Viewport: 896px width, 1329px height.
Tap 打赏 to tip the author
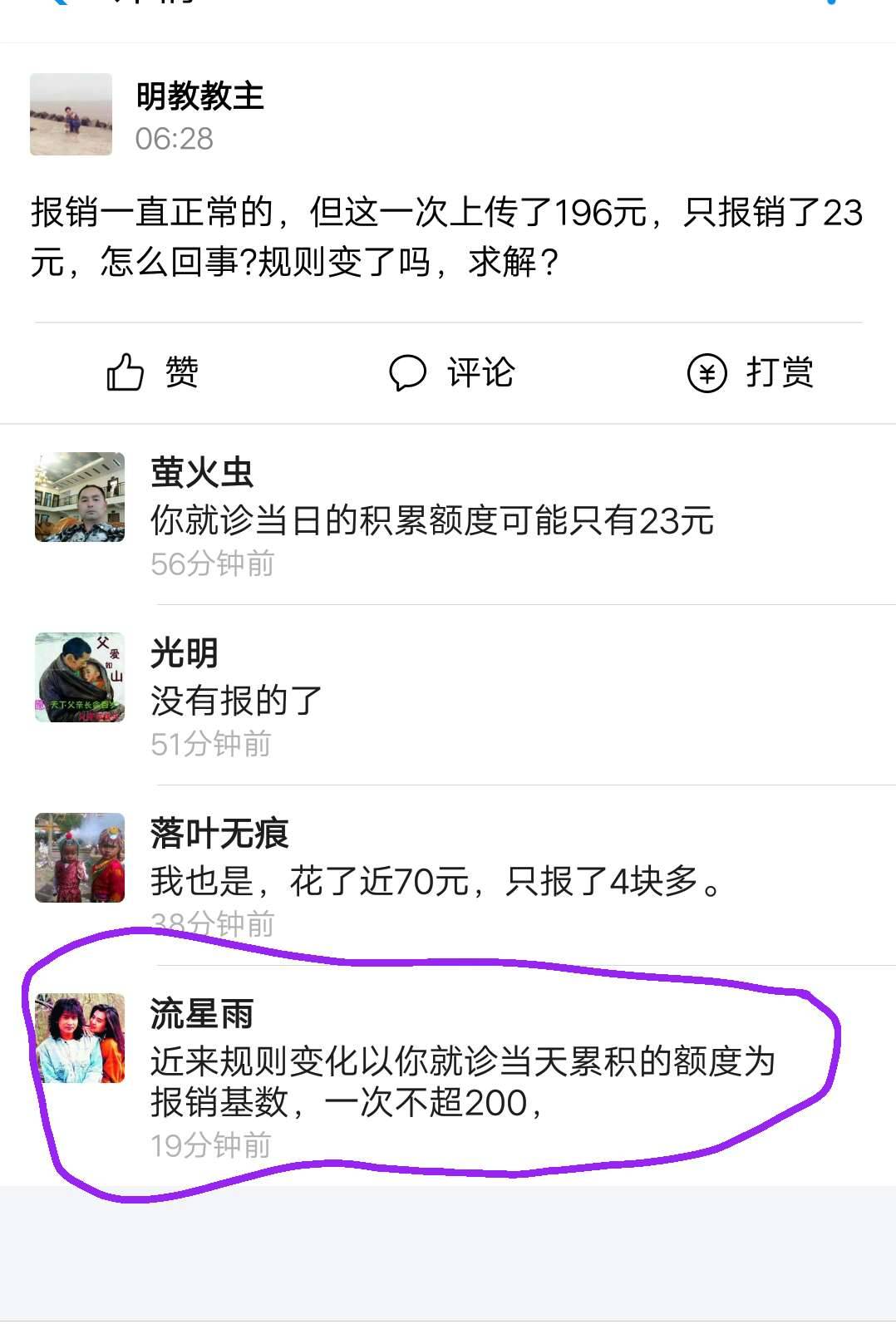click(x=750, y=372)
